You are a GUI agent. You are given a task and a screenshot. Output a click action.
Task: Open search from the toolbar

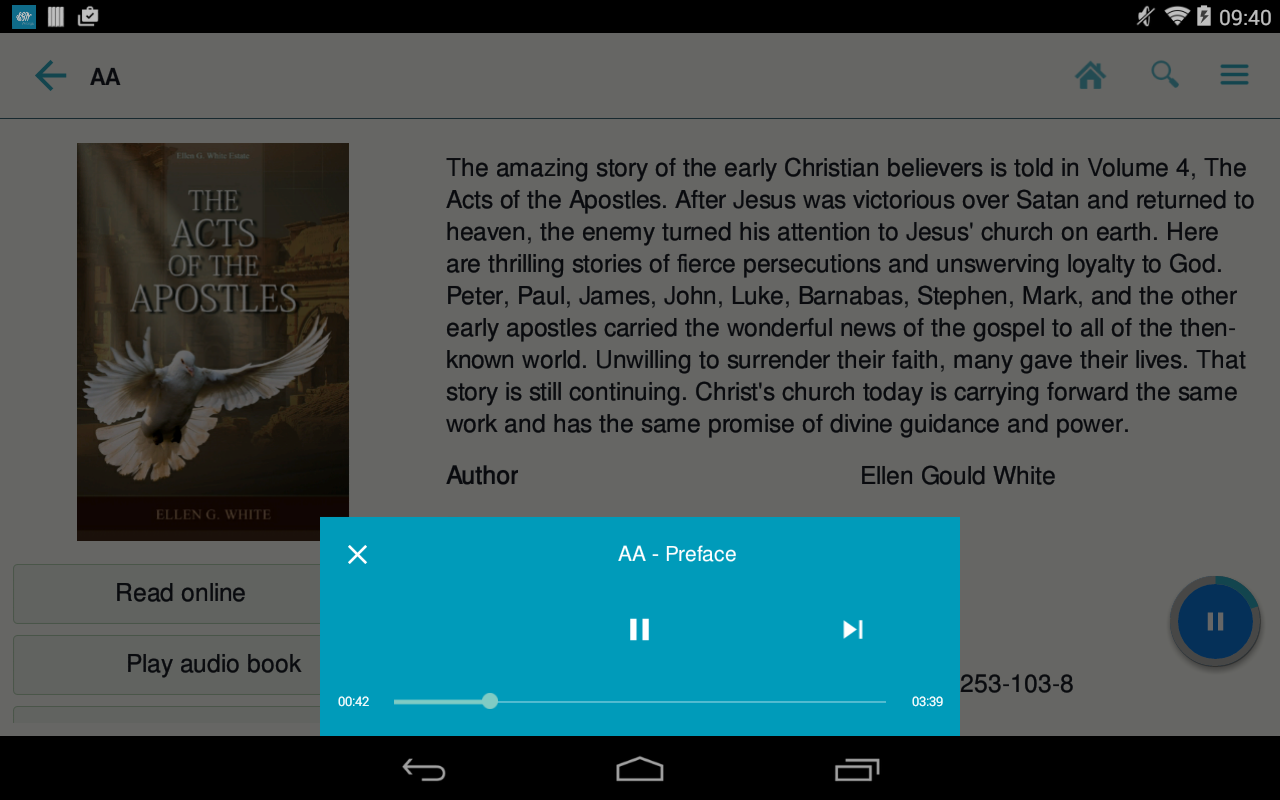pos(1164,75)
